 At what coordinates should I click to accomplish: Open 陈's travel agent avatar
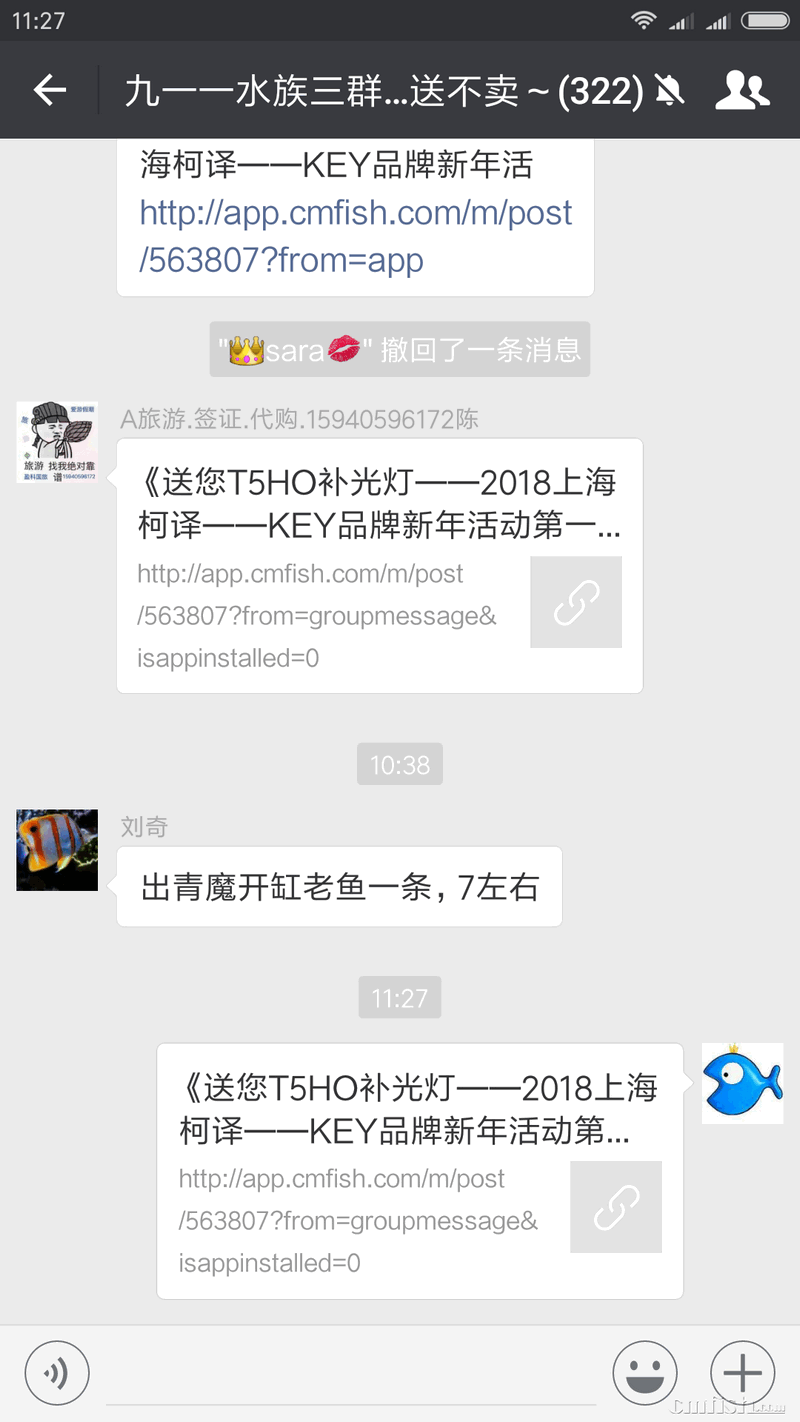(x=57, y=442)
